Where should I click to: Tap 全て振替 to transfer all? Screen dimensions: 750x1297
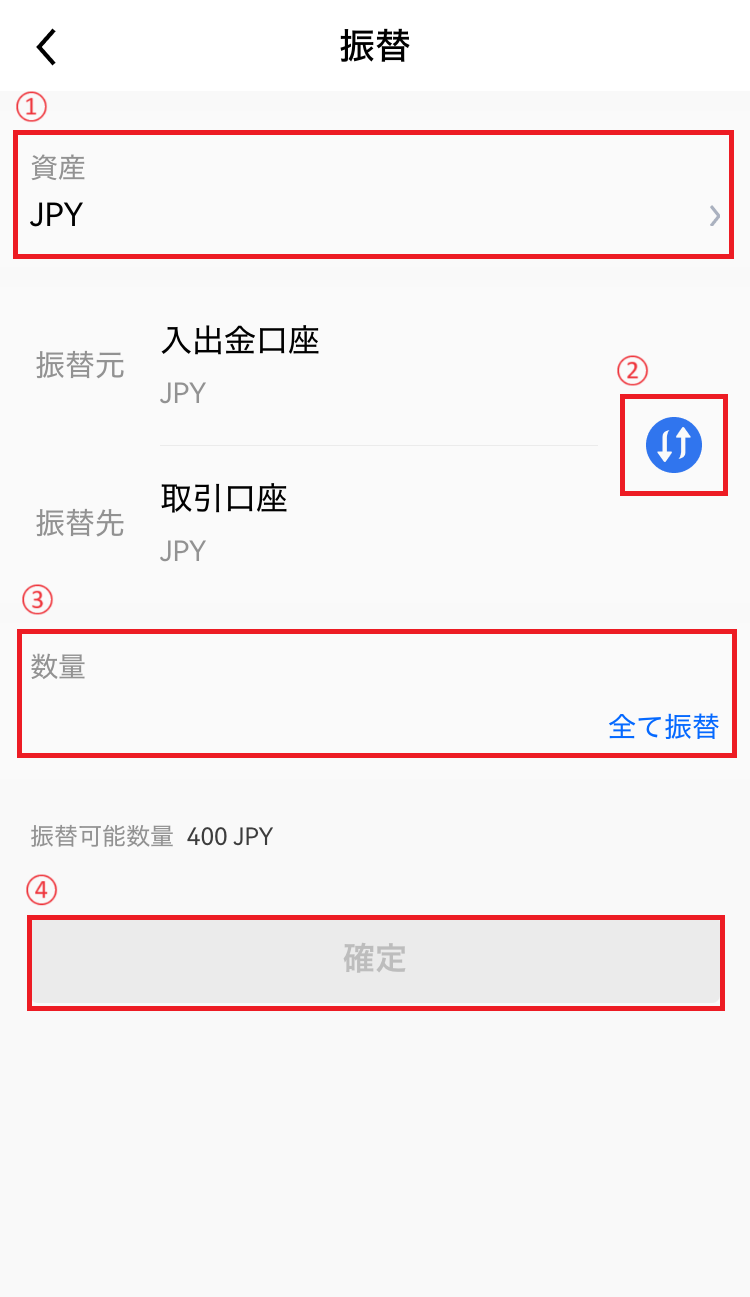coord(663,727)
